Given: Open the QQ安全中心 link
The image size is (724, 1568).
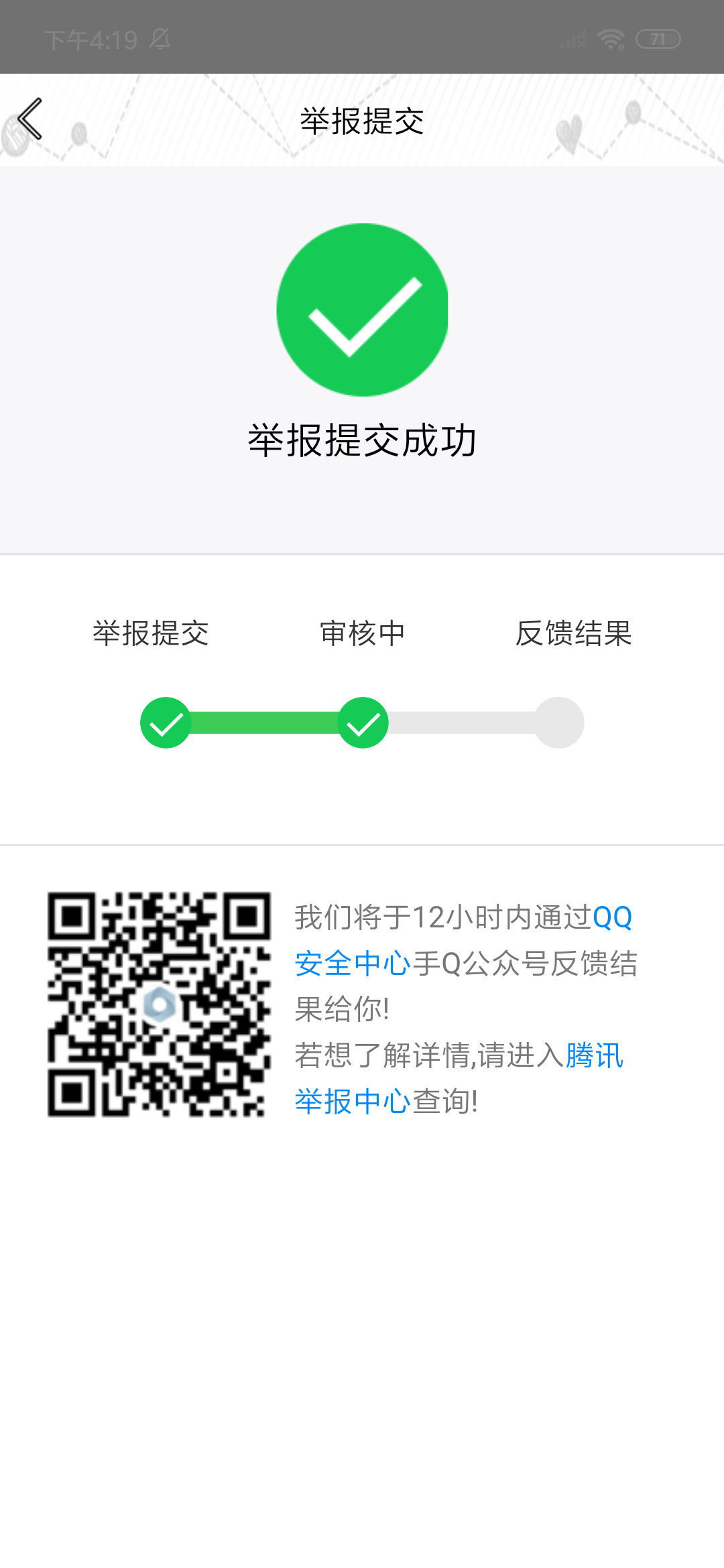Looking at the screenshot, I should pyautogui.click(x=353, y=963).
